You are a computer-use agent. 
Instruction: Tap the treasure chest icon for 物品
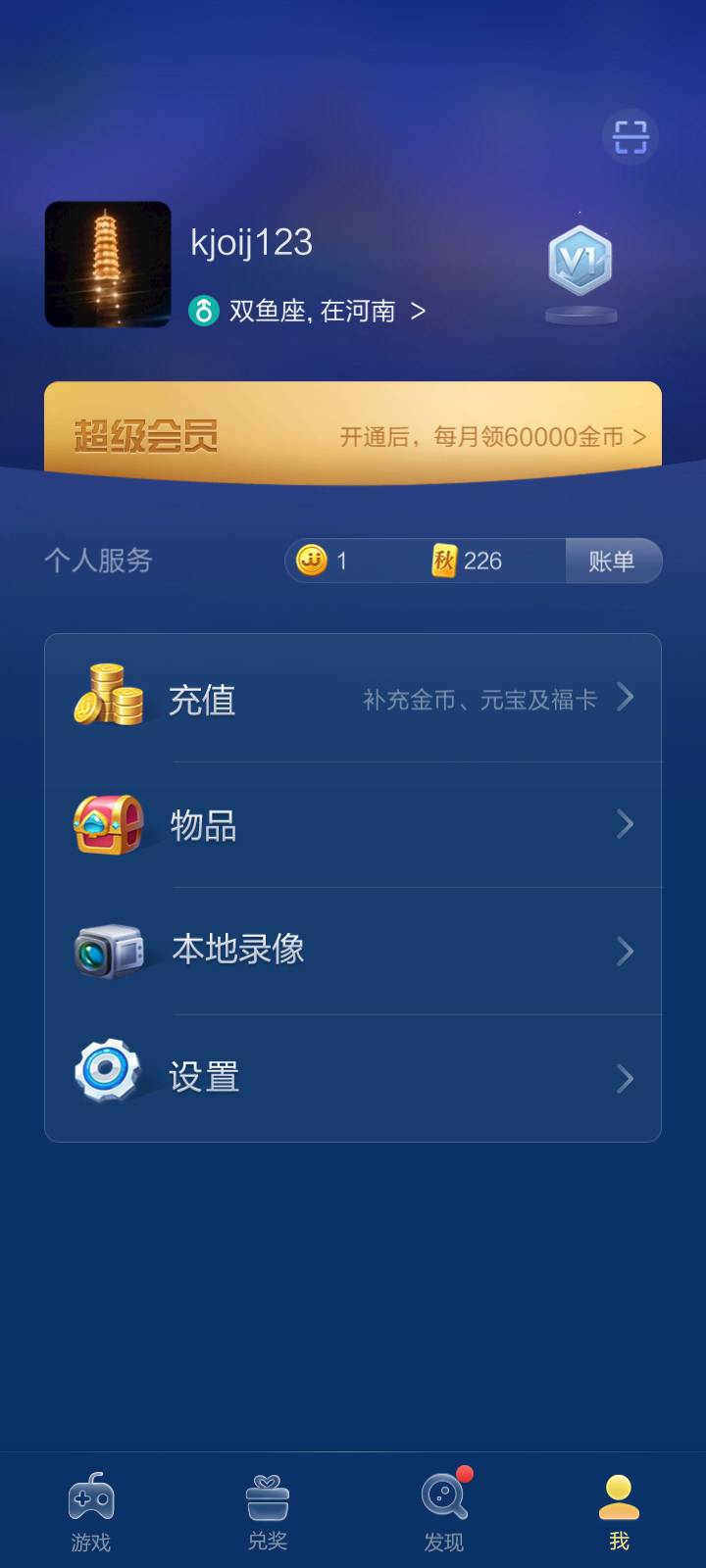[x=108, y=824]
